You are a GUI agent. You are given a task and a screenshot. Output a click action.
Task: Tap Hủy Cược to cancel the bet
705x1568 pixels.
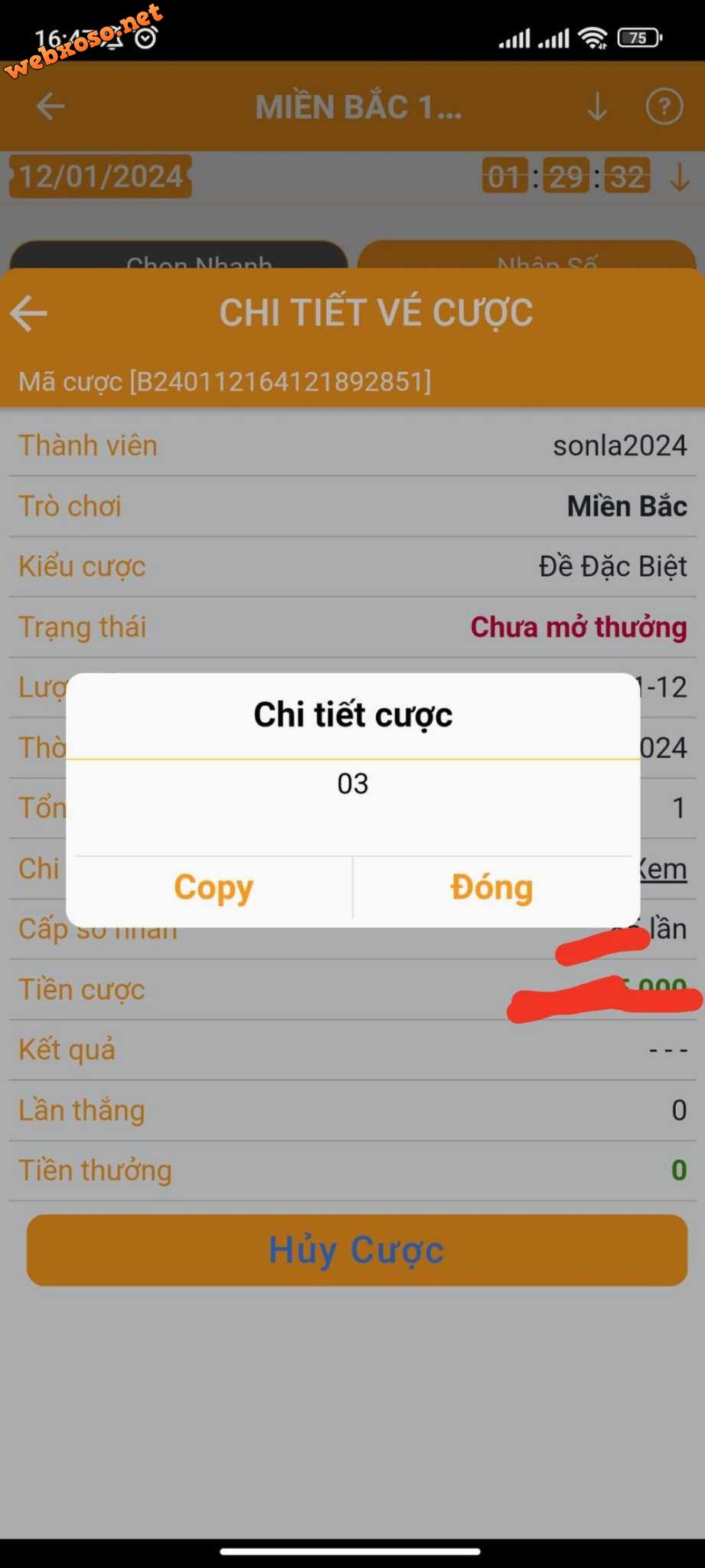[357, 1250]
